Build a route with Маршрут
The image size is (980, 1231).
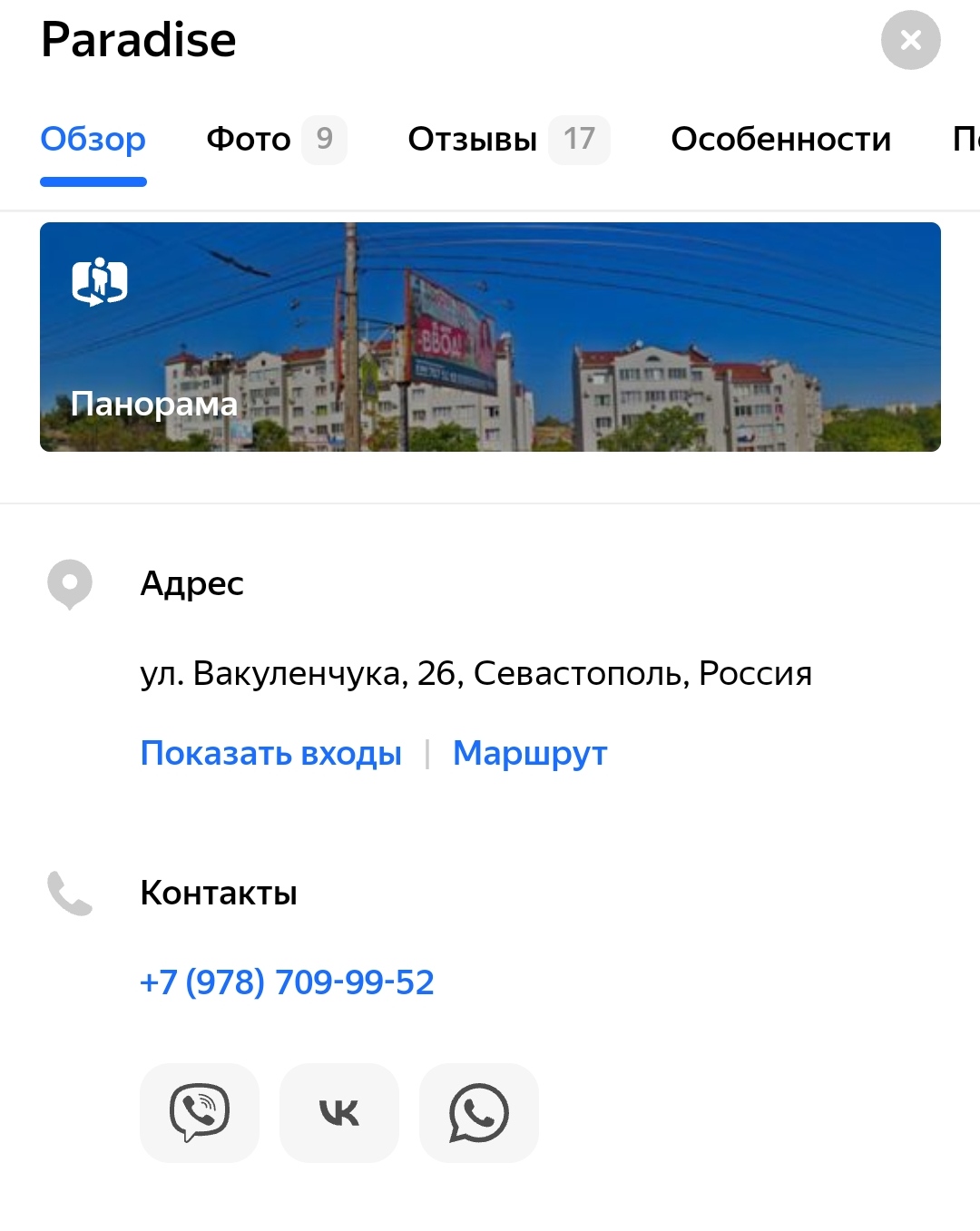[x=530, y=753]
